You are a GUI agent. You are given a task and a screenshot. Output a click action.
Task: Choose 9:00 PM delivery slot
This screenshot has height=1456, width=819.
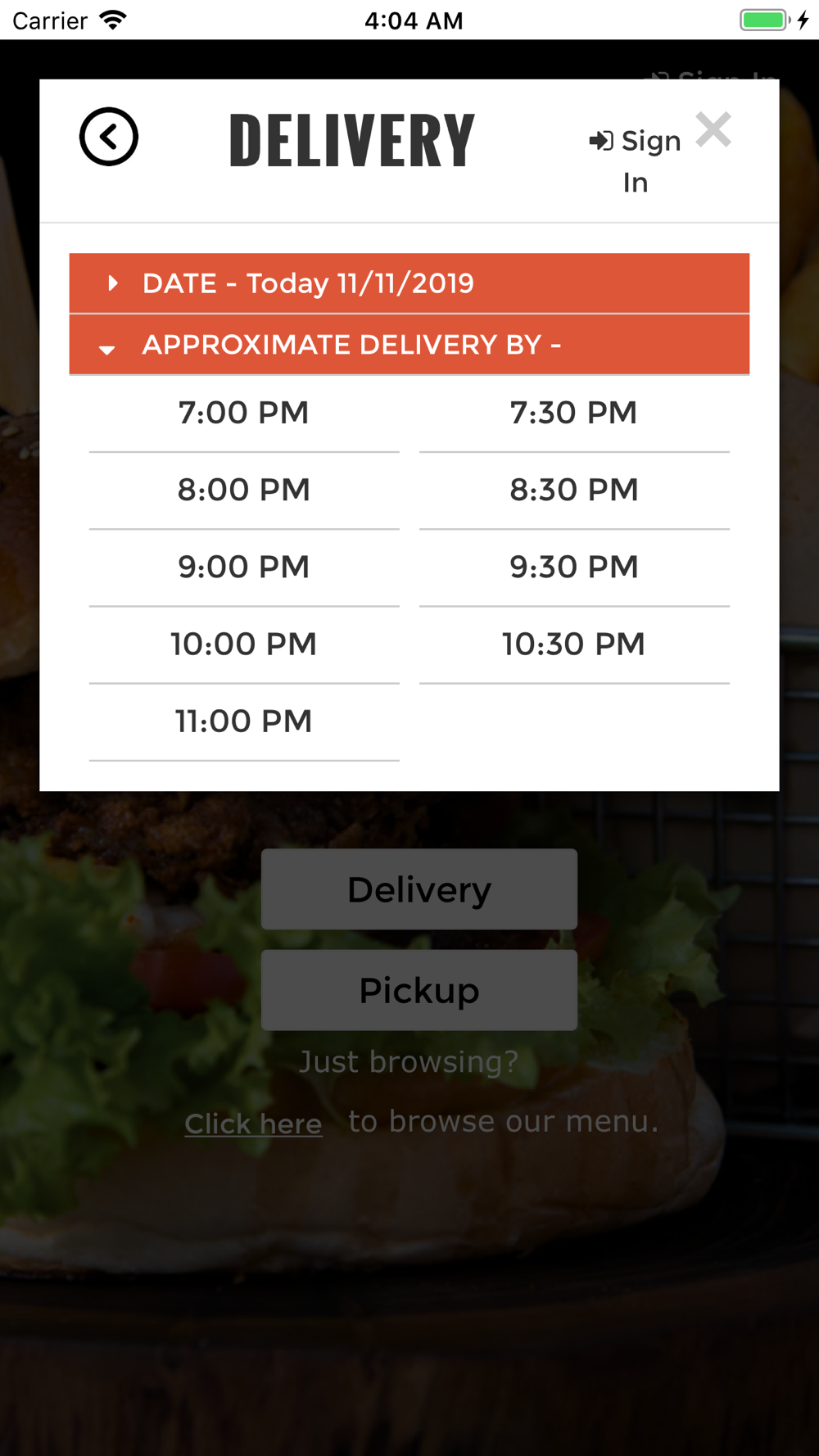click(x=244, y=567)
